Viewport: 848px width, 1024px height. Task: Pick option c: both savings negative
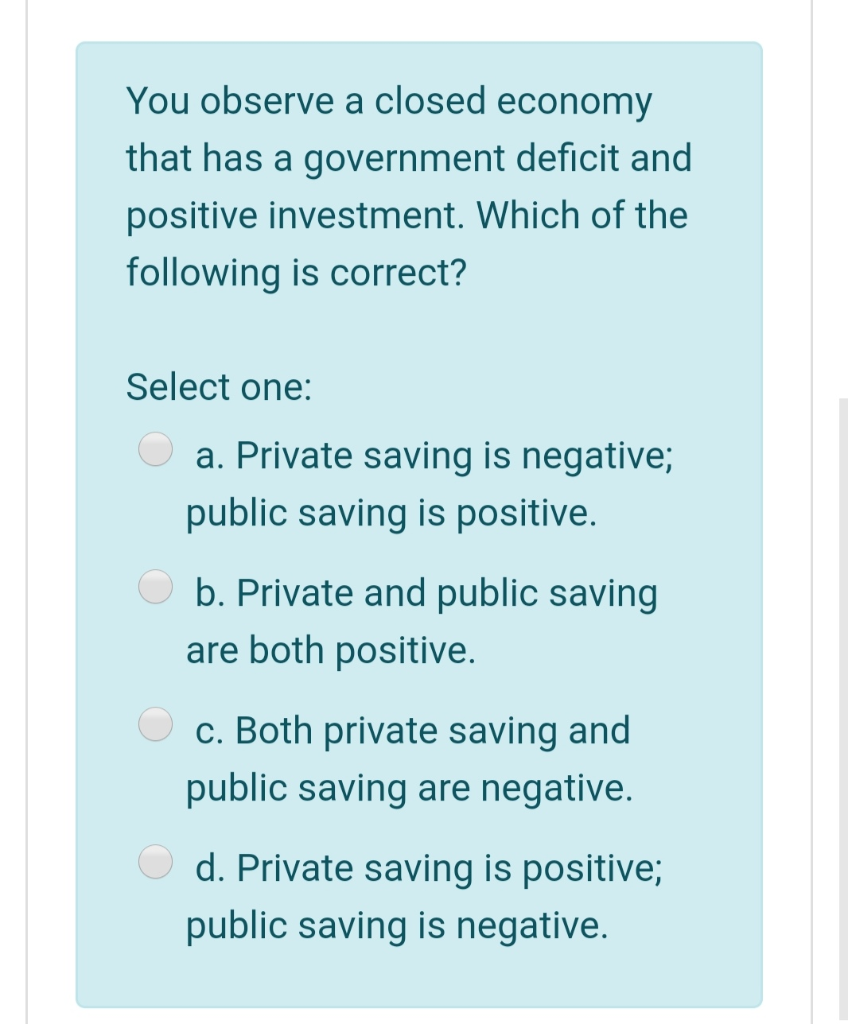coord(155,724)
